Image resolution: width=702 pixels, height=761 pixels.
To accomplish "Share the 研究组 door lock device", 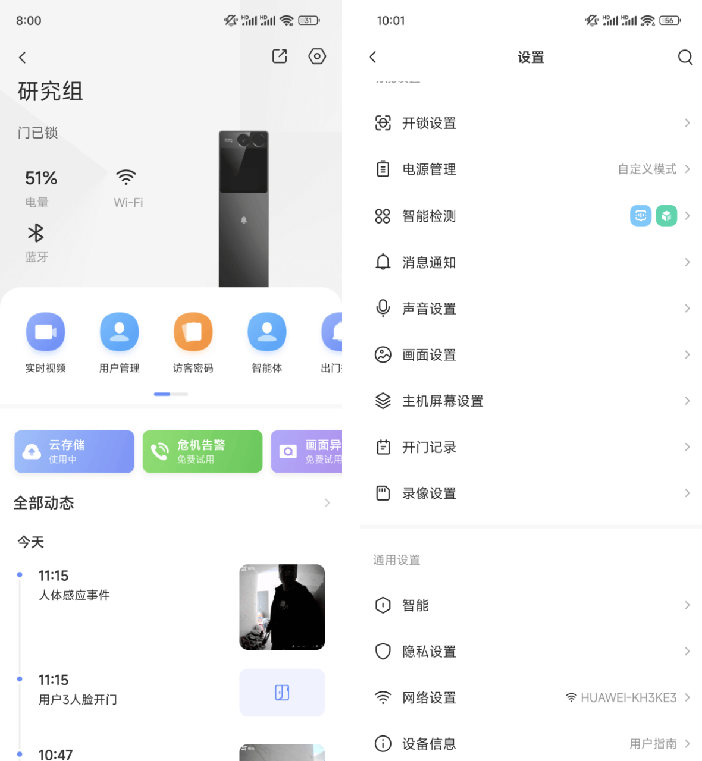I will pos(280,57).
